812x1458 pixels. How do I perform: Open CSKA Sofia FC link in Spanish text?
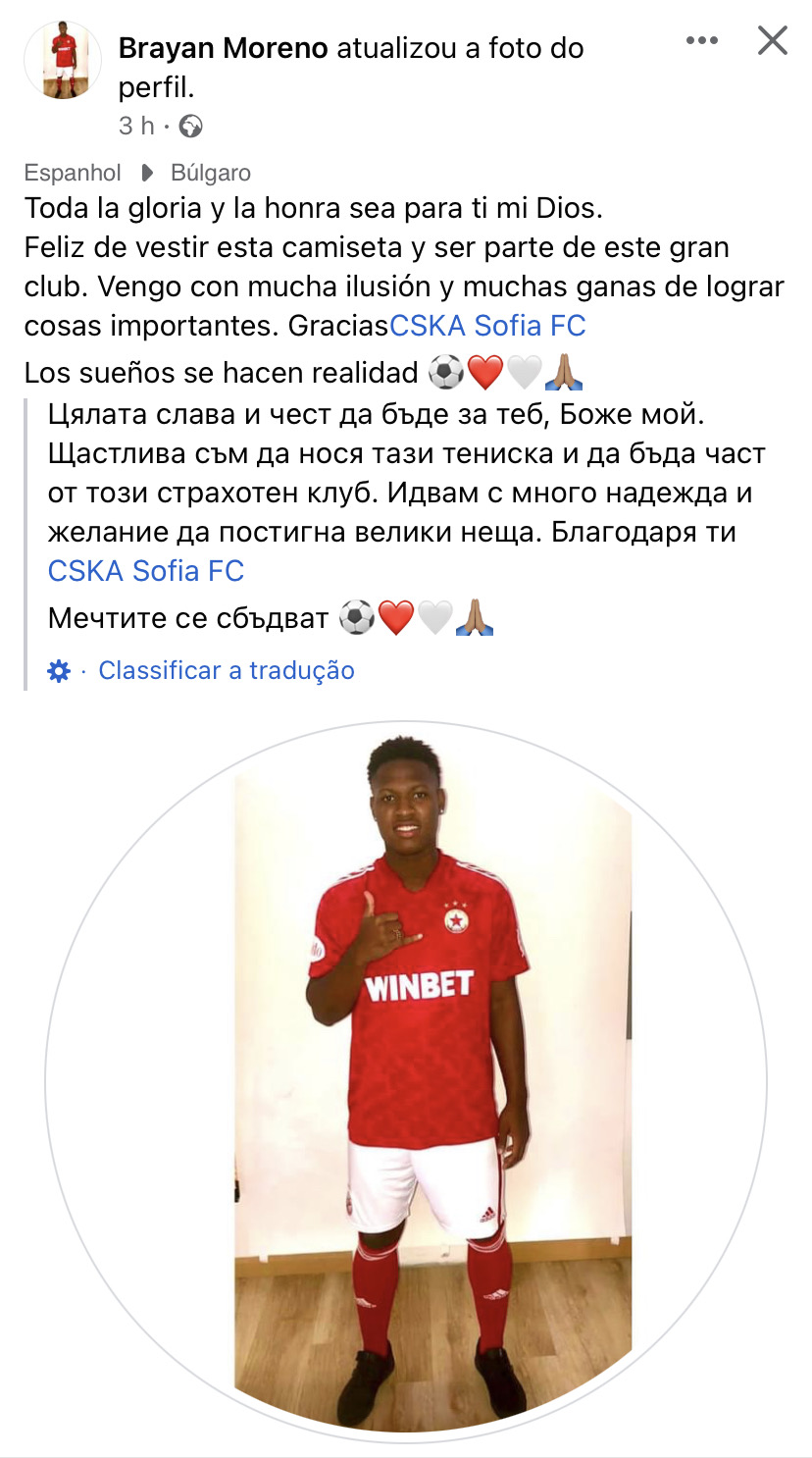[x=487, y=325]
